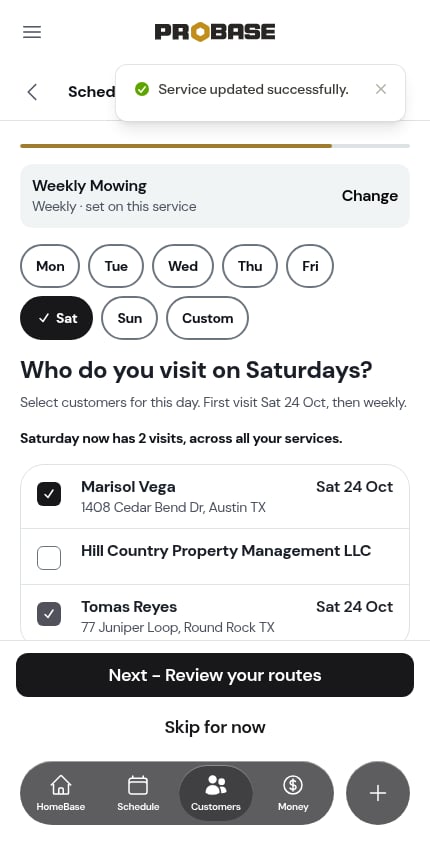430x845 pixels.
Task: Choose Thu as the visit day
Action: click(250, 266)
